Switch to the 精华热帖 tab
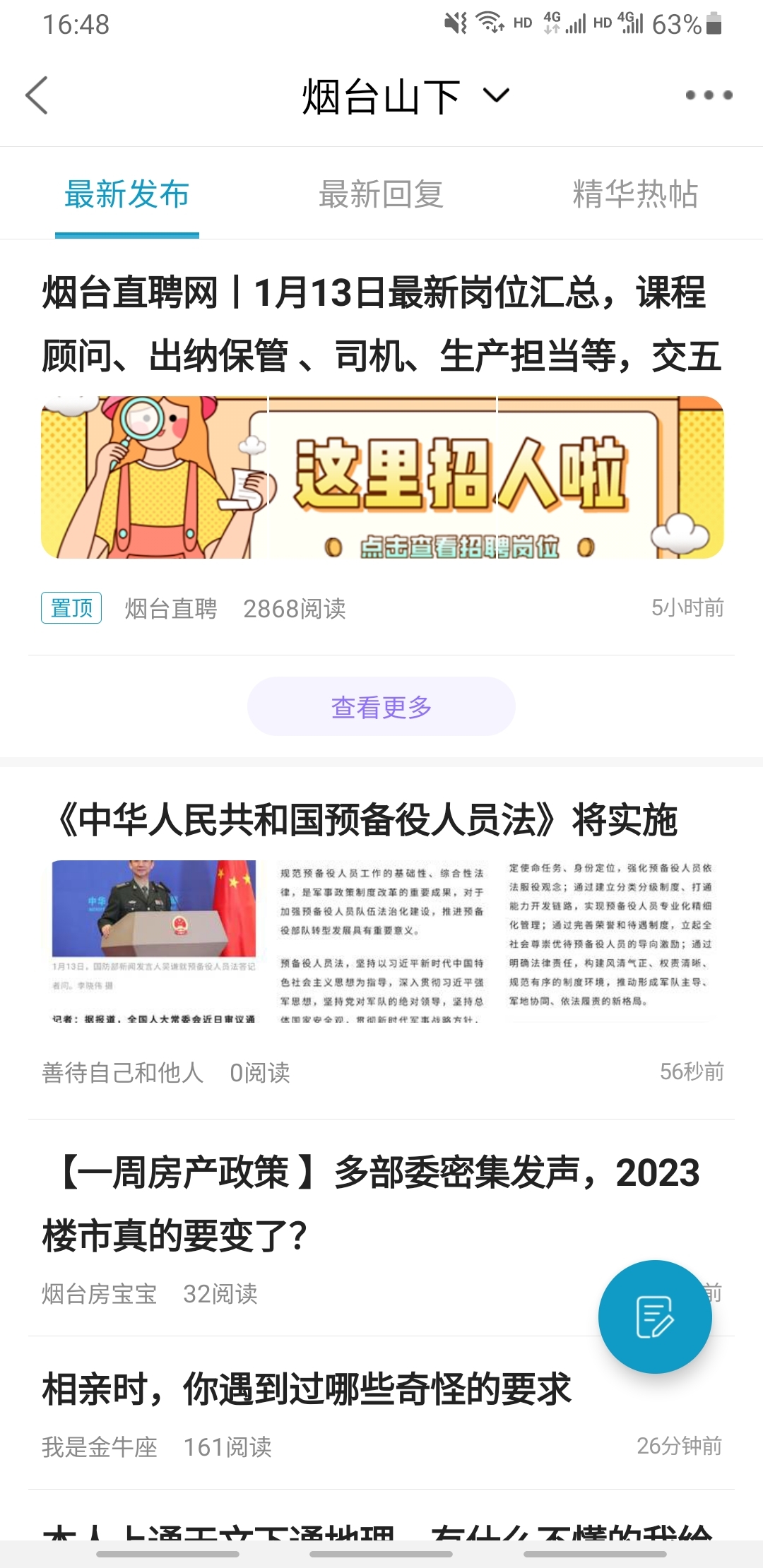Viewport: 763px width, 1568px height. [635, 194]
